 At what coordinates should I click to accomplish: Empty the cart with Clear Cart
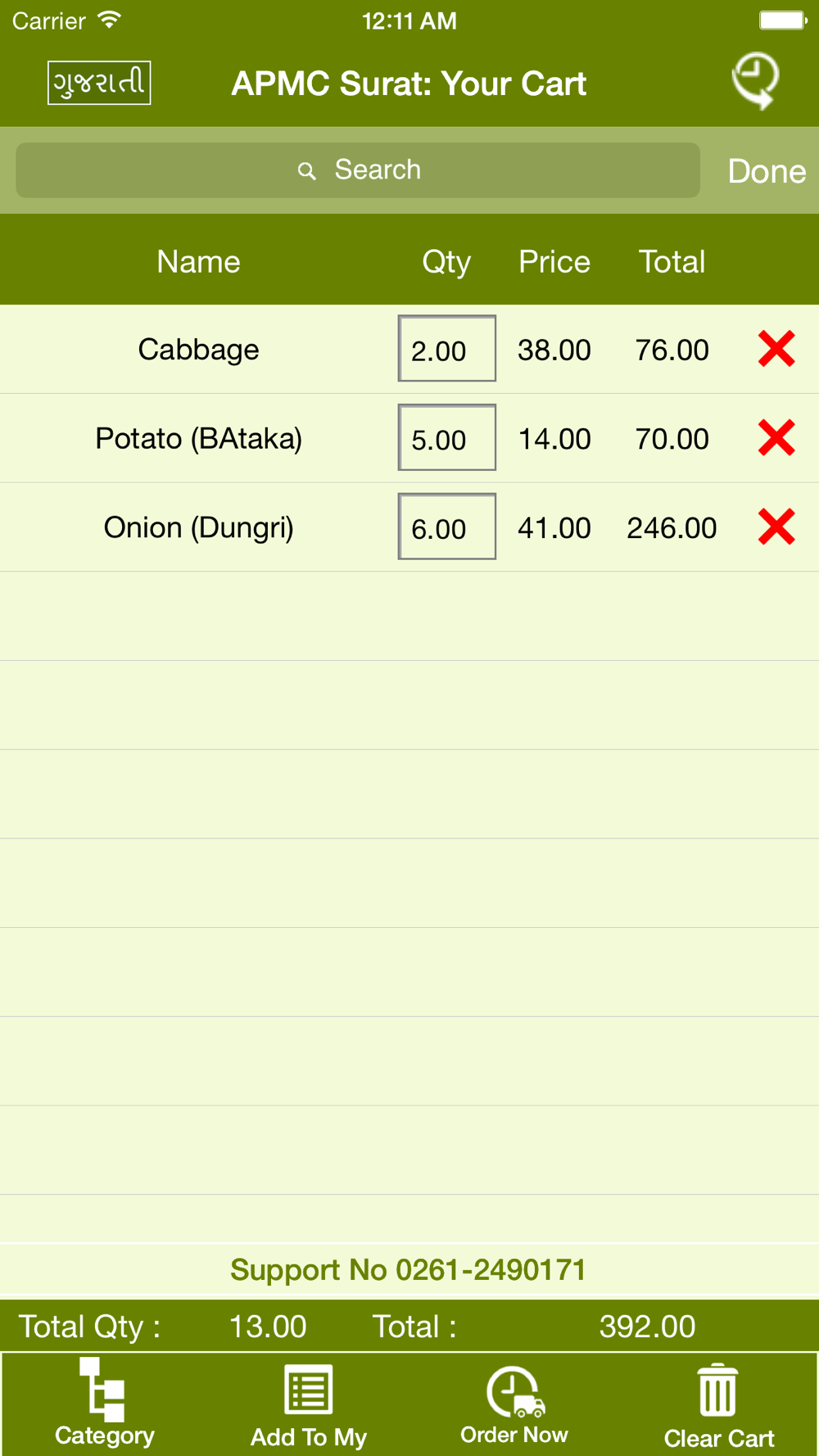(719, 1404)
